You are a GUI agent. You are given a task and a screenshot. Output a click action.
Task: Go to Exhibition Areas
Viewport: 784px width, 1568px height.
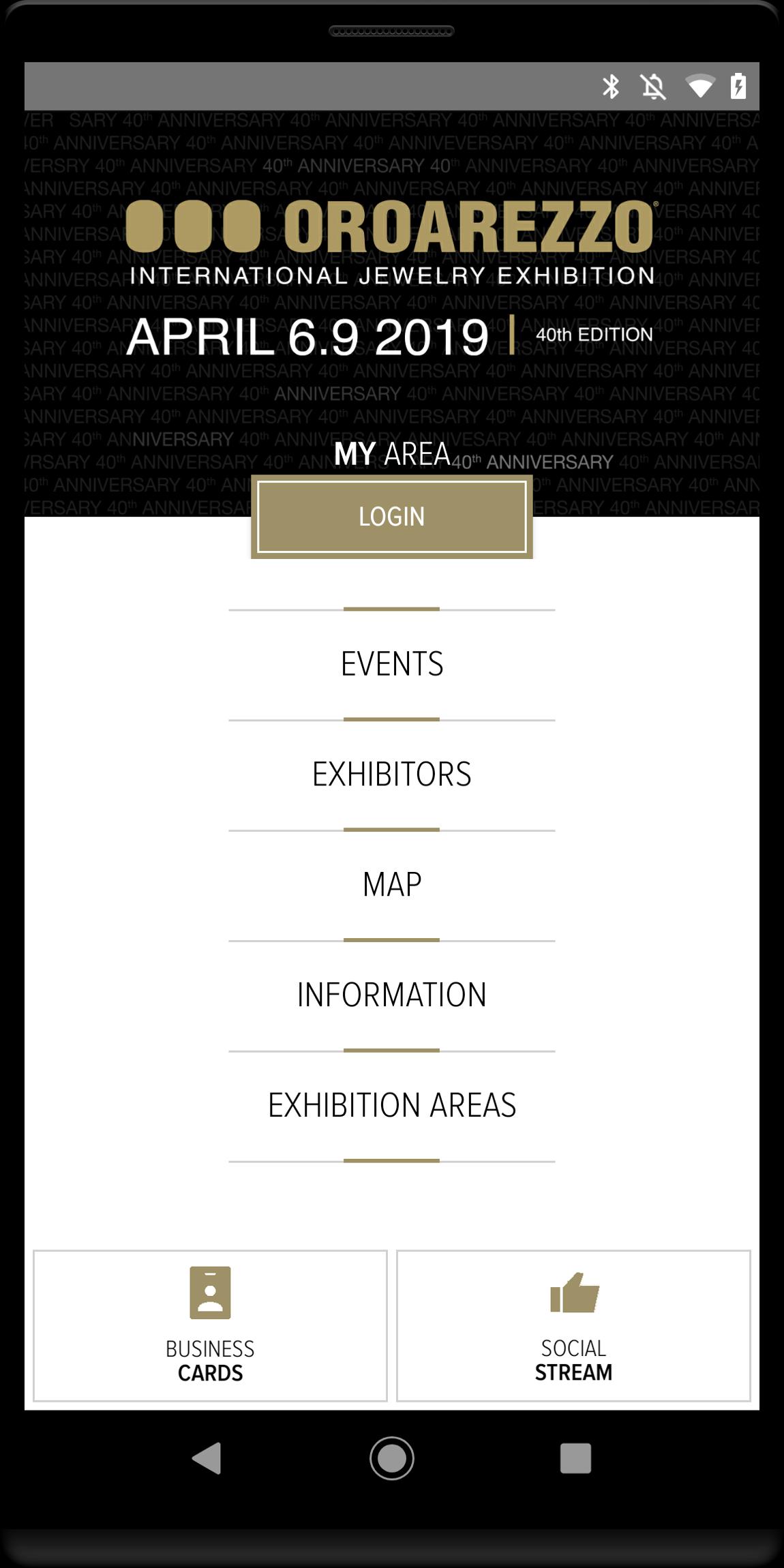point(391,1106)
